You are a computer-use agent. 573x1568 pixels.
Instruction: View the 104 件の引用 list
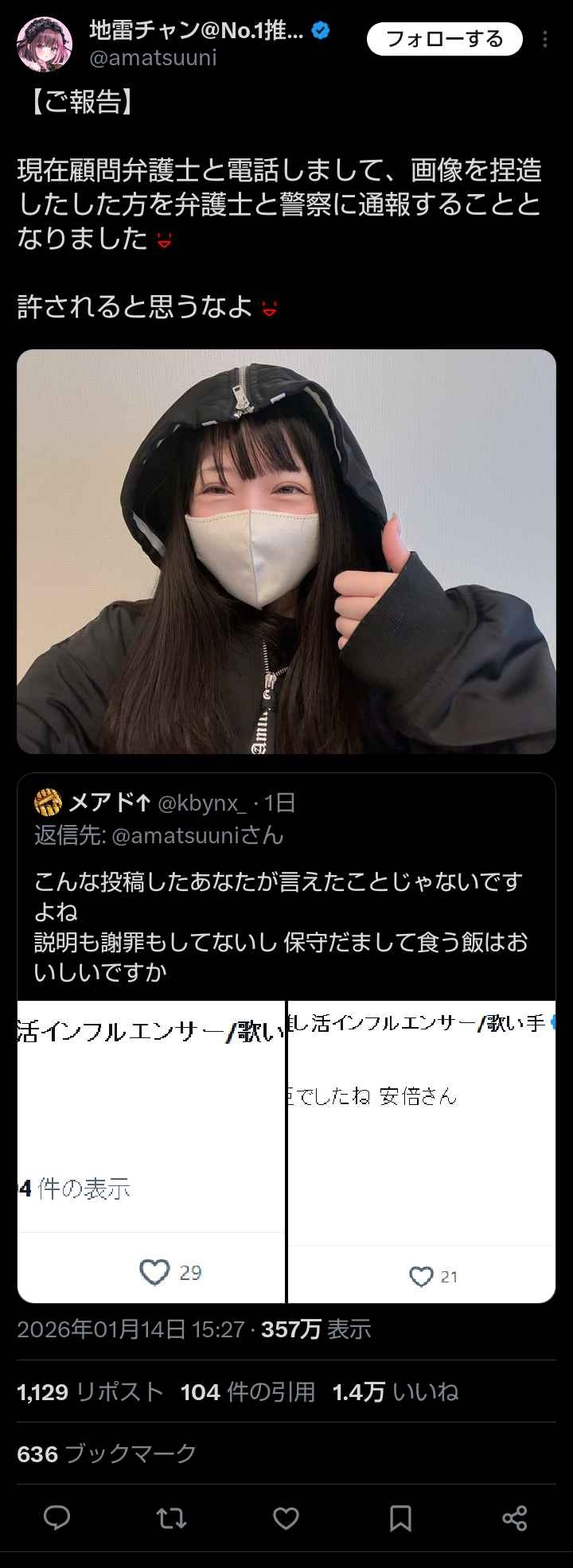[248, 1391]
